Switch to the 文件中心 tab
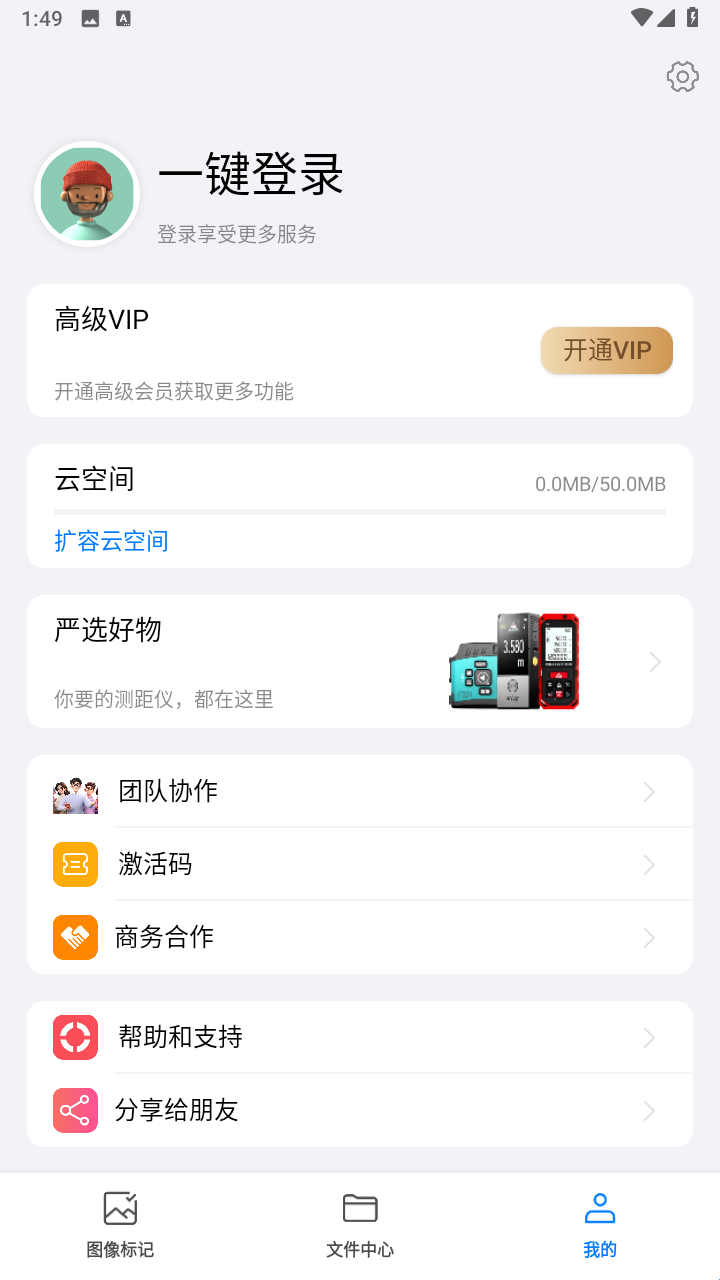720x1280 pixels. tap(360, 1224)
